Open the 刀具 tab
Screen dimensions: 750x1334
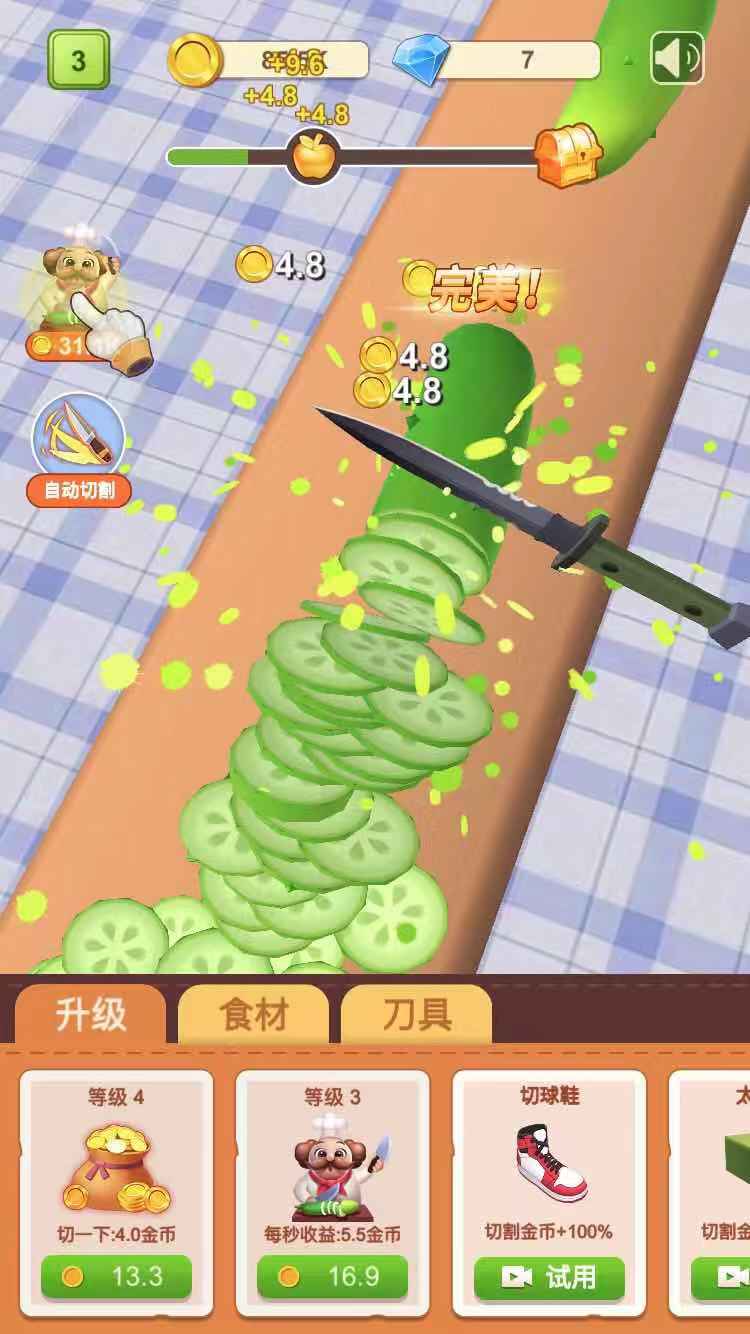click(416, 1015)
